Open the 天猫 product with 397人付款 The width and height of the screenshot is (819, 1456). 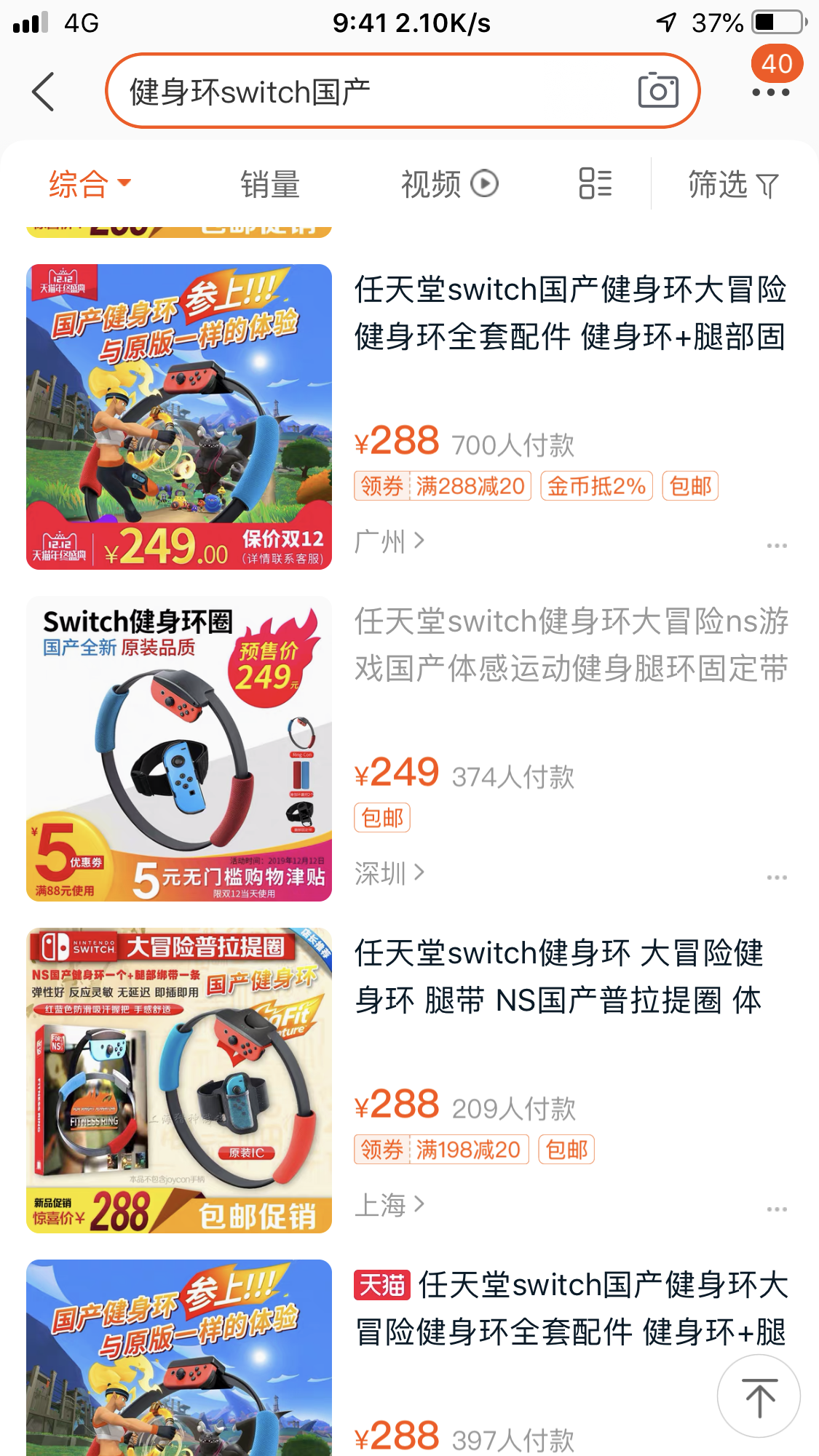pos(570,1308)
